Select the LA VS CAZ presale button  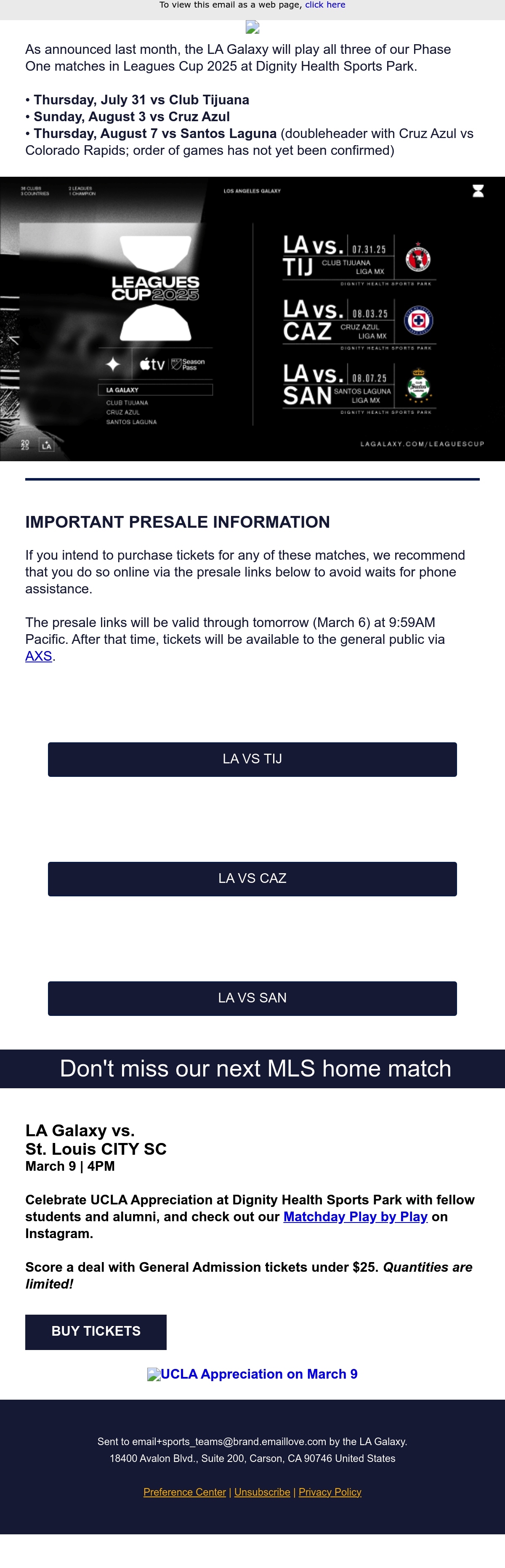[x=252, y=878]
